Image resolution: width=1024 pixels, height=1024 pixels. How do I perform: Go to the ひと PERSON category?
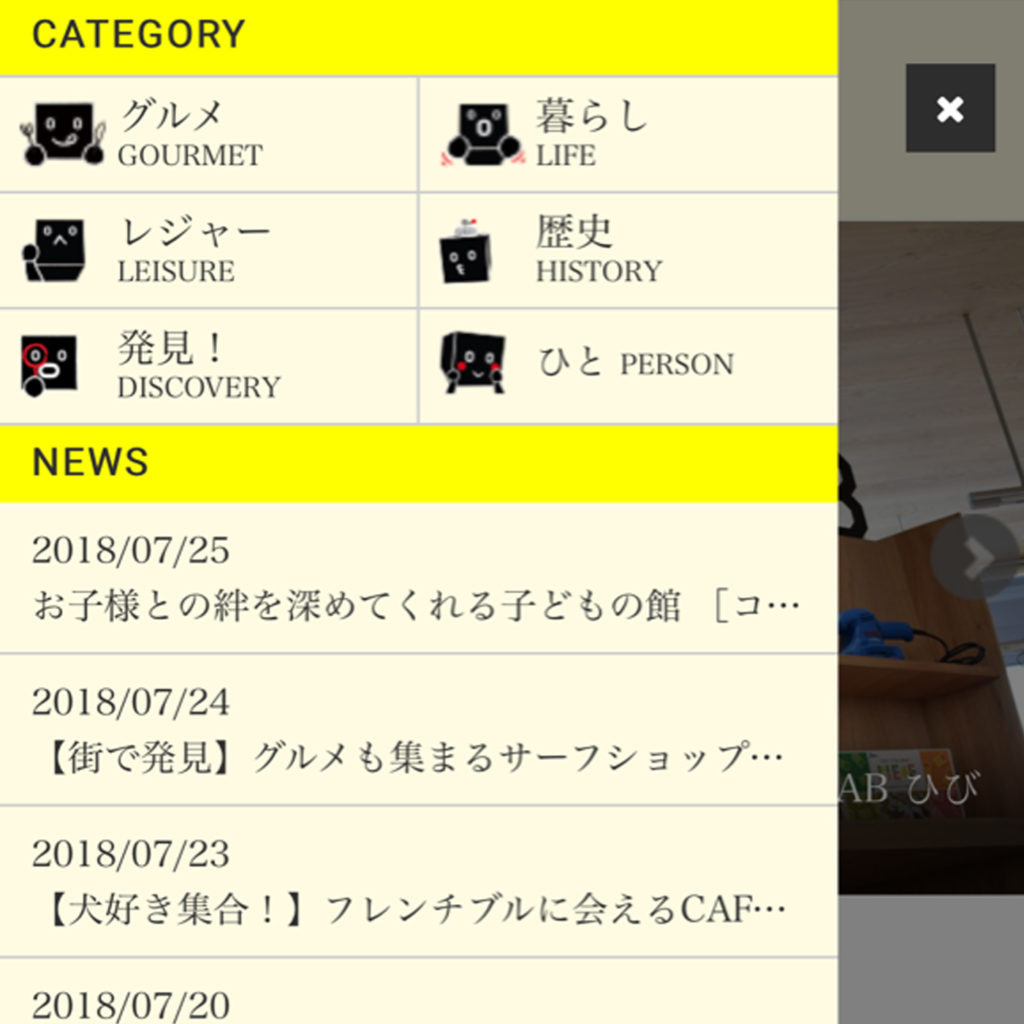(x=627, y=364)
